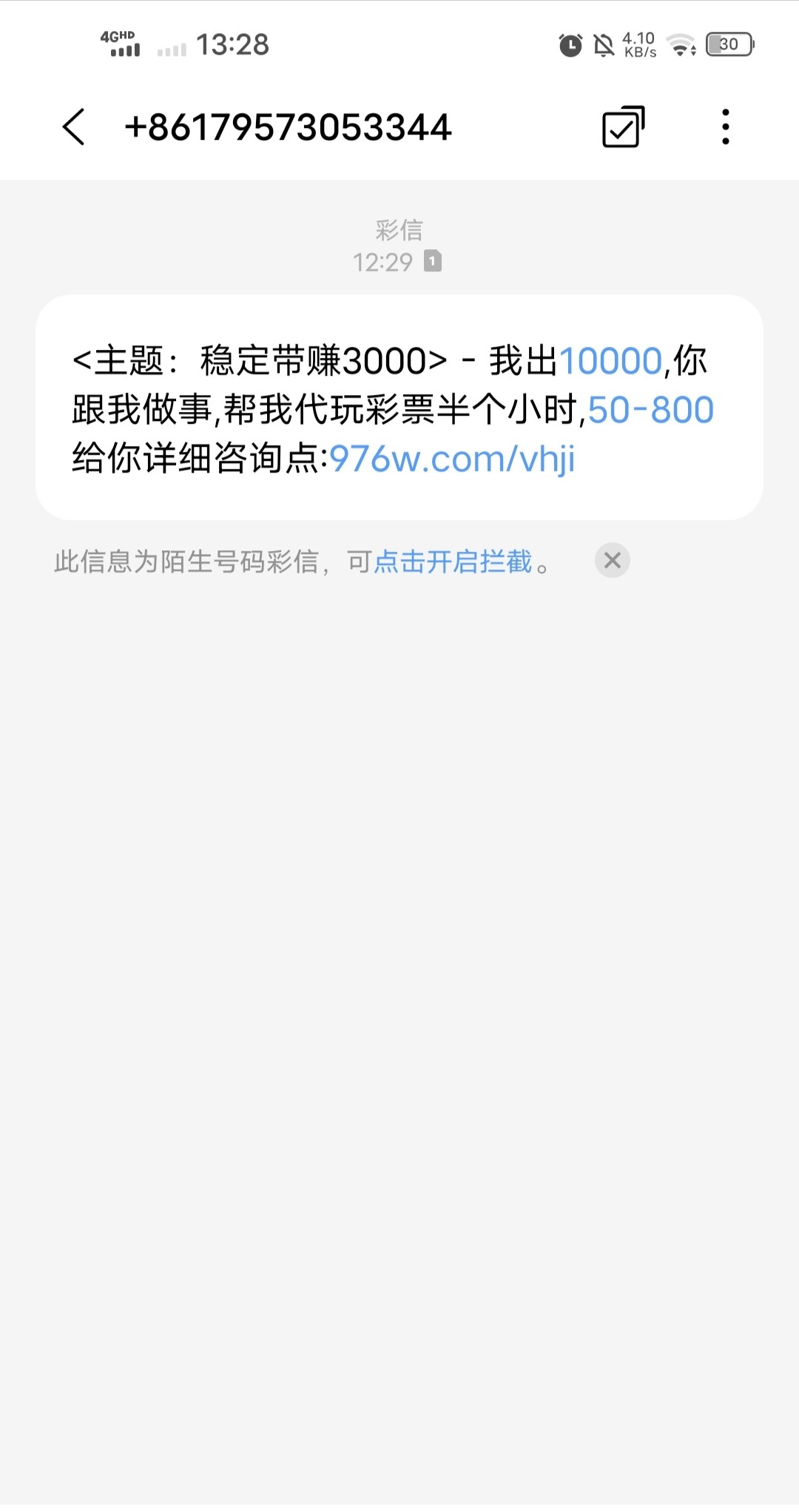Dismiss the unknown number notice
799x1512 pixels.
point(613,561)
